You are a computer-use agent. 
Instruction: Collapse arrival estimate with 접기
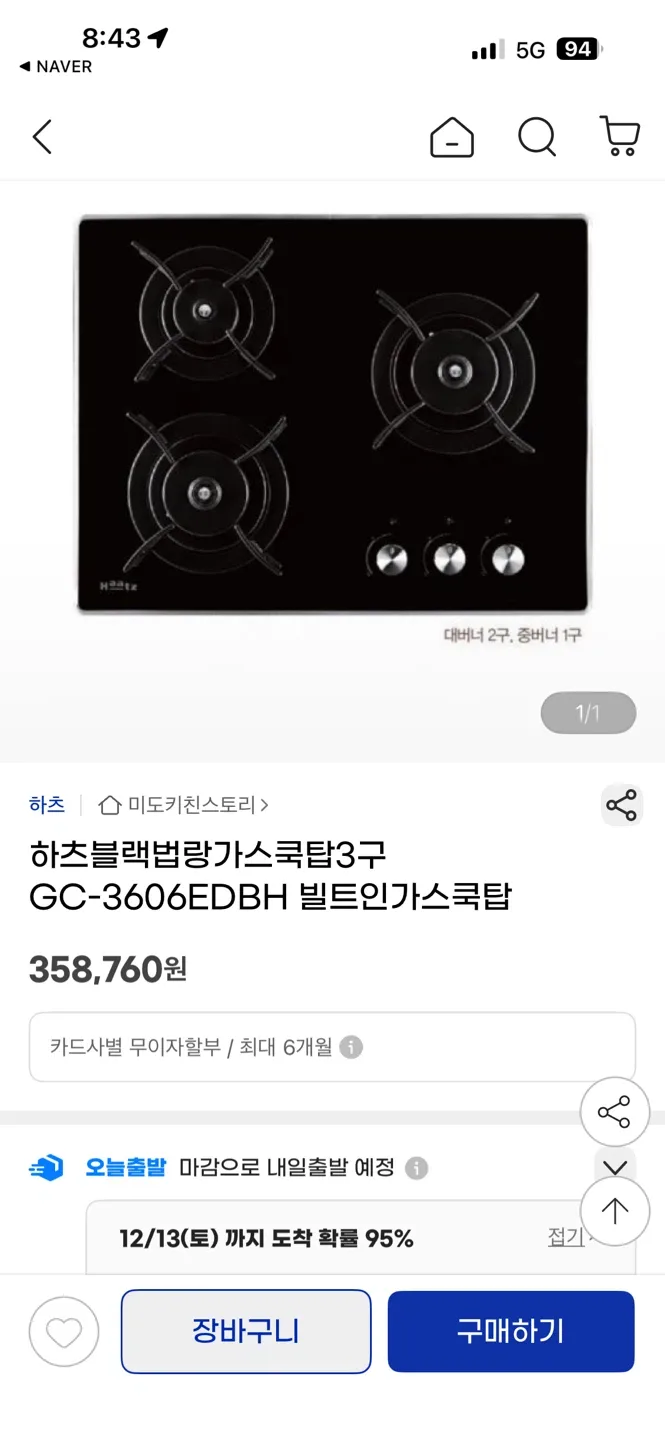[x=566, y=1237]
